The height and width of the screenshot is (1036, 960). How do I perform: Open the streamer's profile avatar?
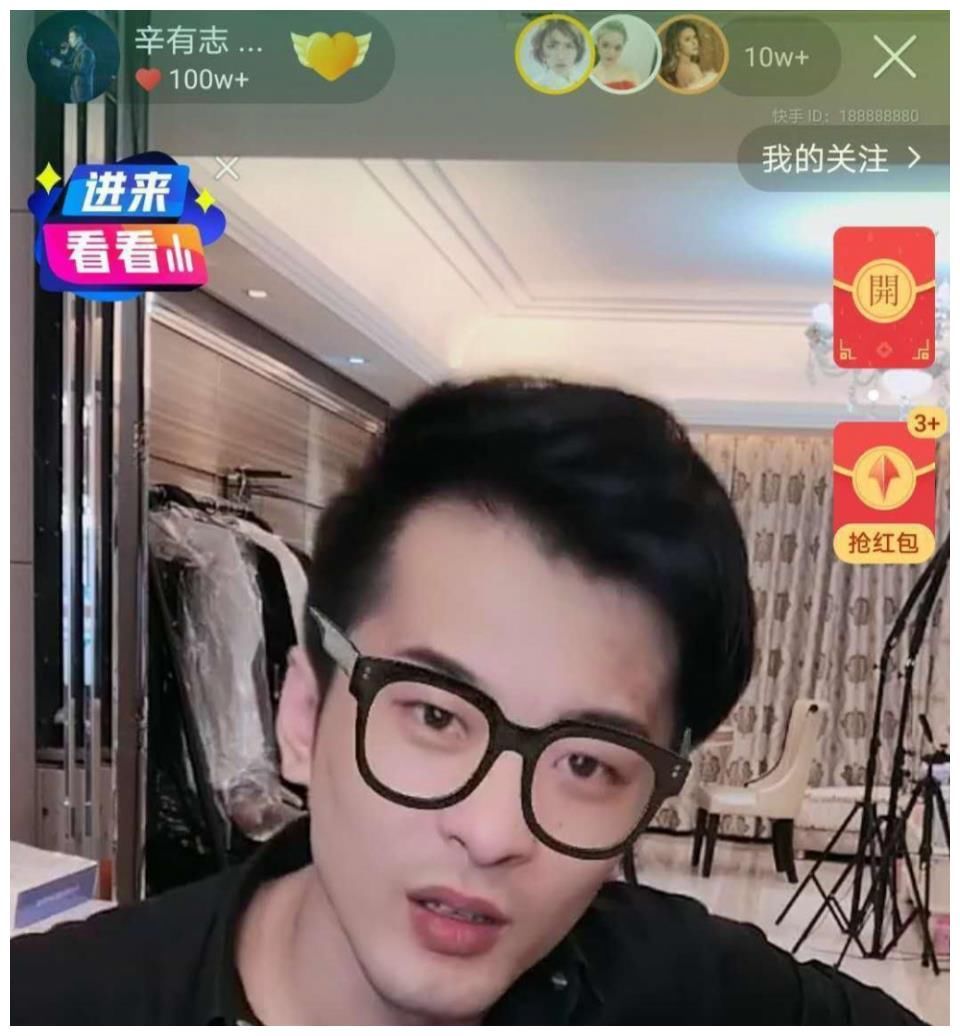click(x=73, y=58)
